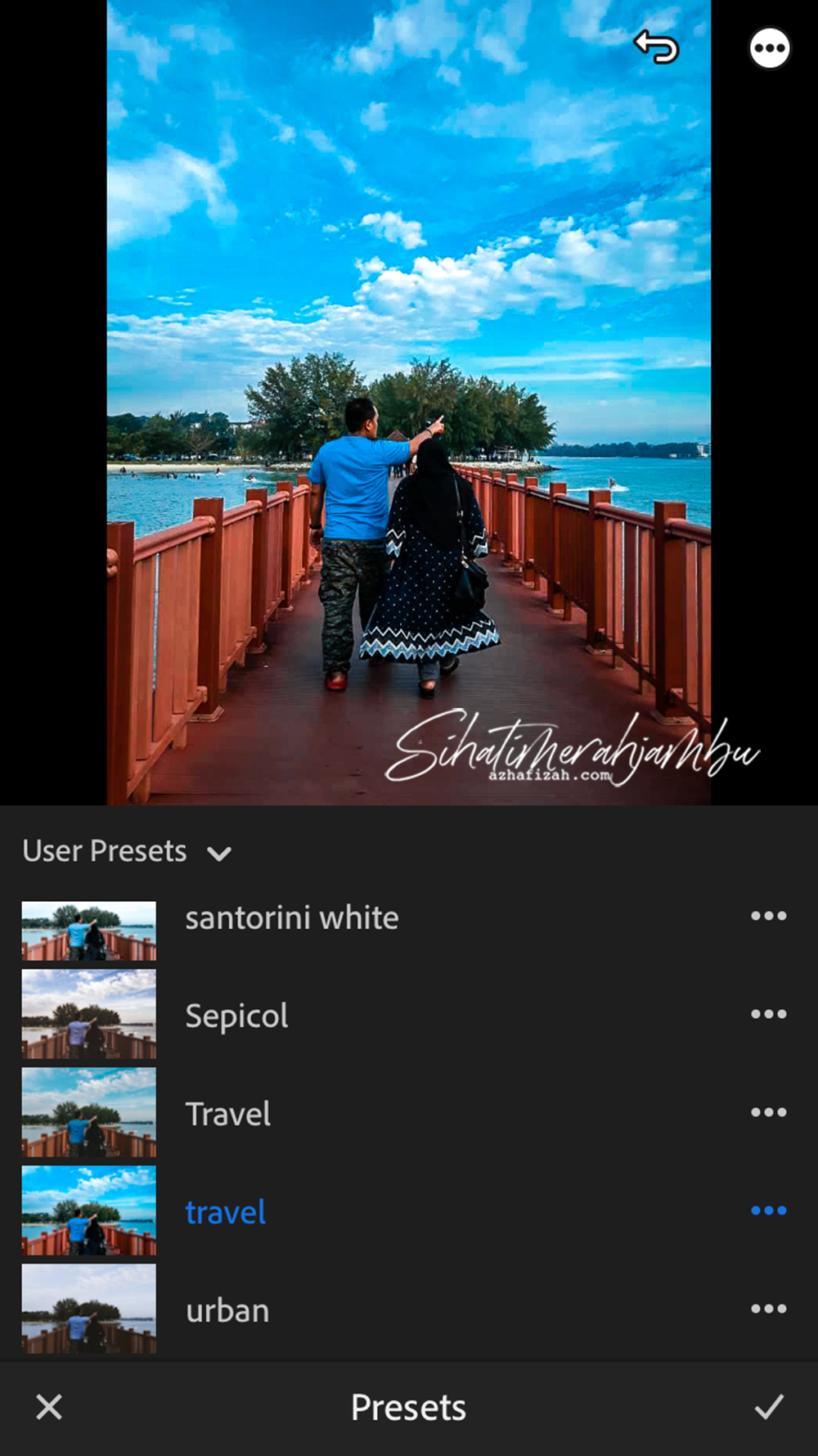Expand the User Presets dropdown

[x=127, y=852]
